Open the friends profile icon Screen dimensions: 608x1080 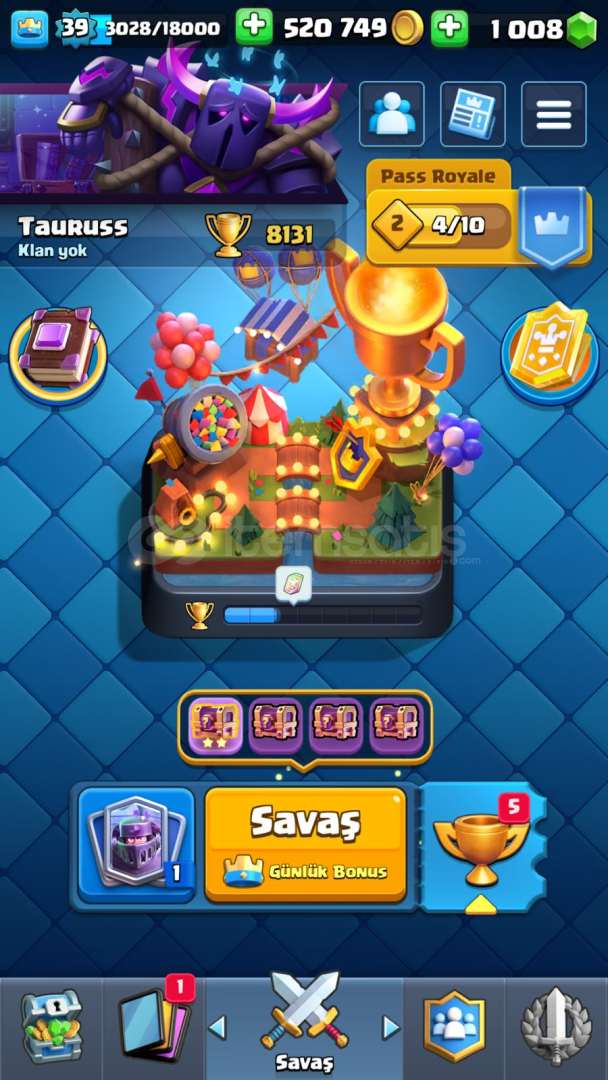(392, 114)
